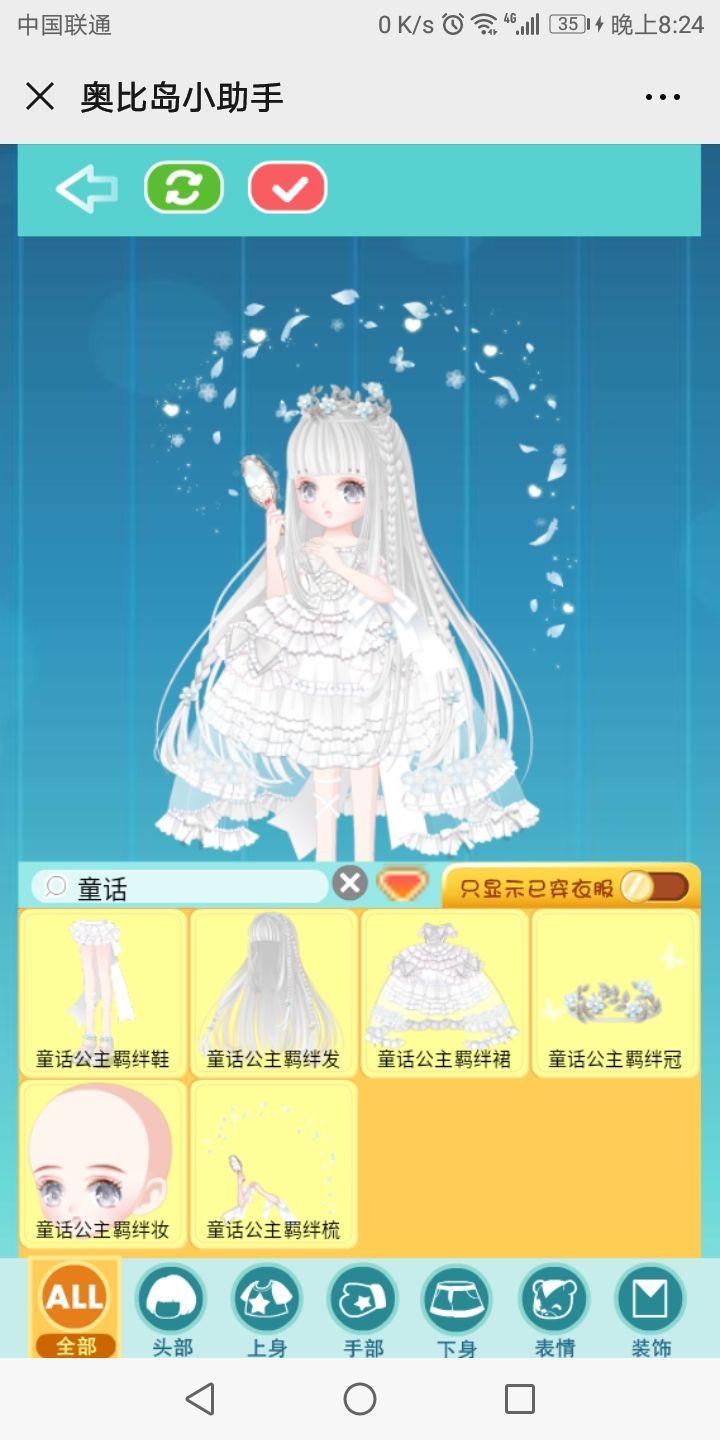This screenshot has height=1440, width=720.
Task: Open the three-dot overflow menu
Action: click(662, 97)
